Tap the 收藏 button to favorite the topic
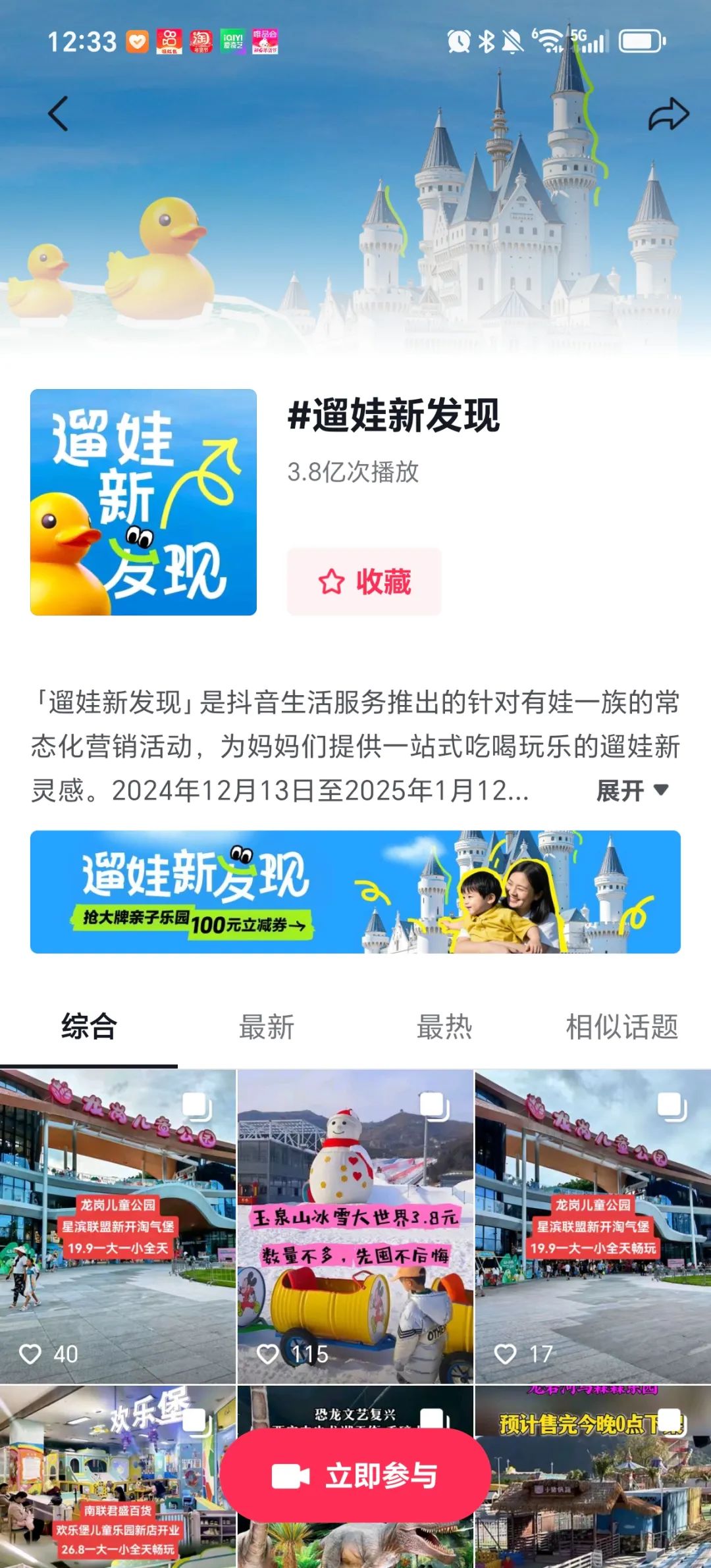This screenshot has height=1568, width=711. click(x=364, y=582)
